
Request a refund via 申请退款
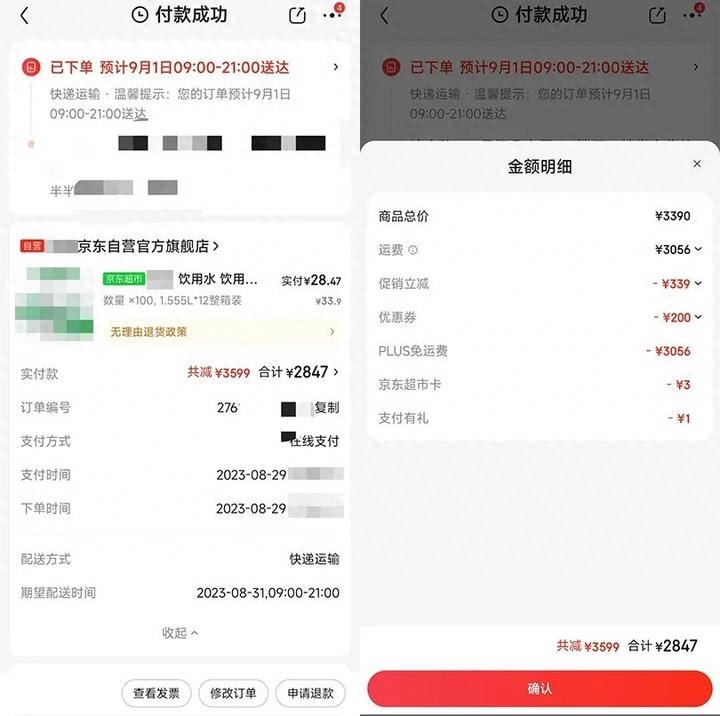[x=310, y=693]
